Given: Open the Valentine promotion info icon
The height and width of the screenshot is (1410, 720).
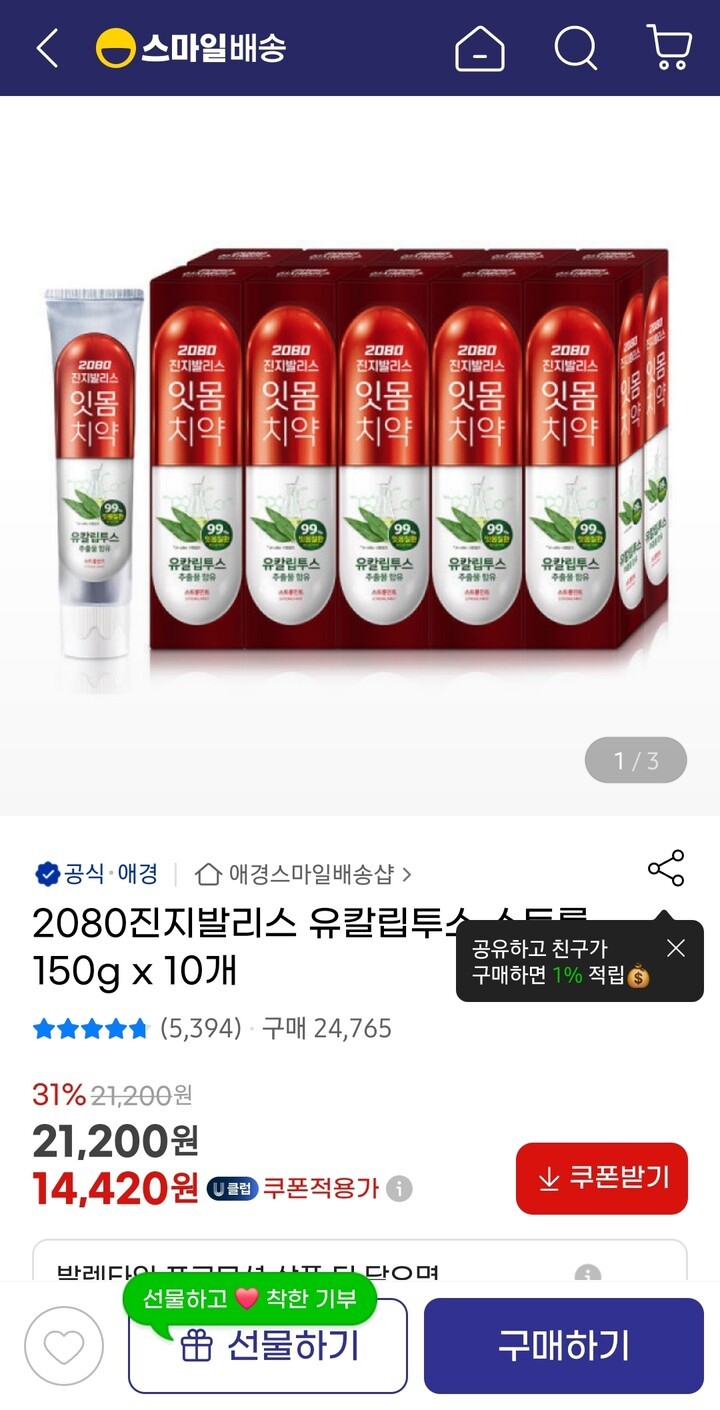Looking at the screenshot, I should pyautogui.click(x=588, y=1274).
